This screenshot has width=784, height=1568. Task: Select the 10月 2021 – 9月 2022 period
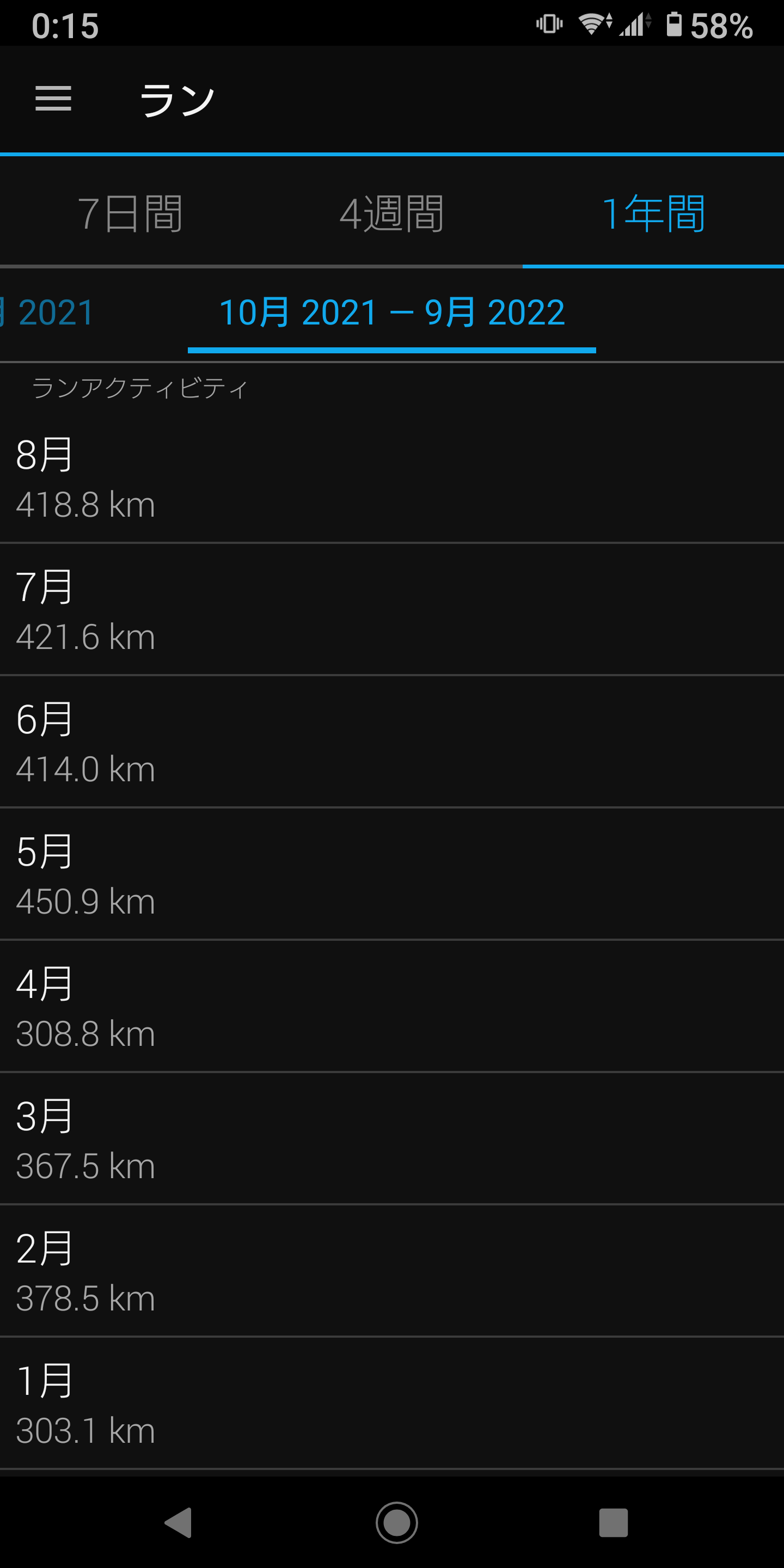pos(391,313)
